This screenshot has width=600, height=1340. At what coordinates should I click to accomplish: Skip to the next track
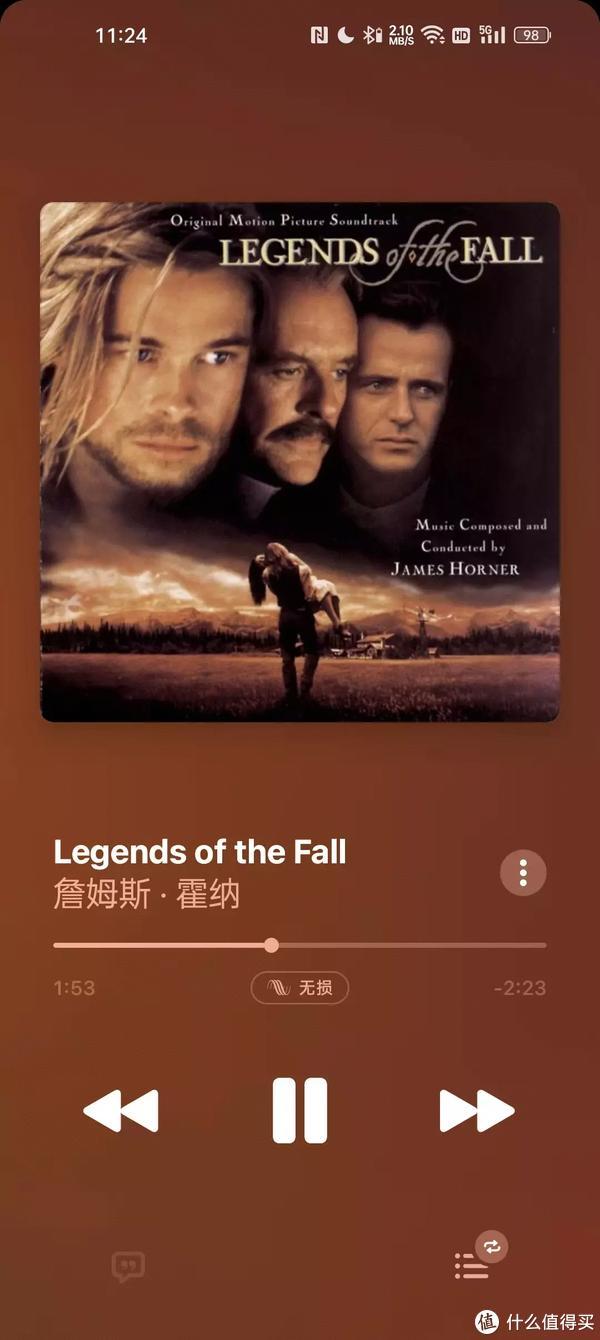pyautogui.click(x=477, y=1110)
